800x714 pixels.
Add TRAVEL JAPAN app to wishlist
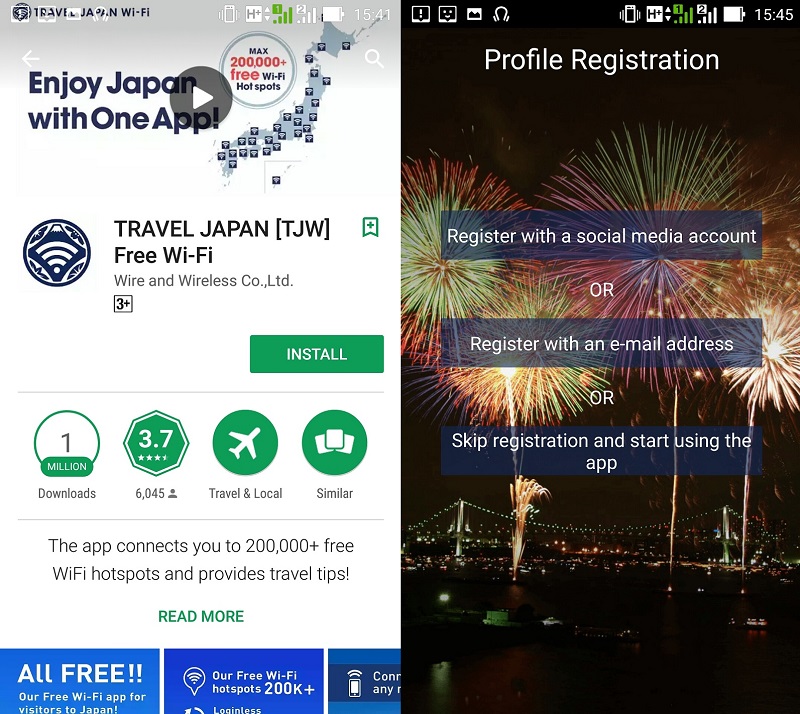click(x=370, y=228)
